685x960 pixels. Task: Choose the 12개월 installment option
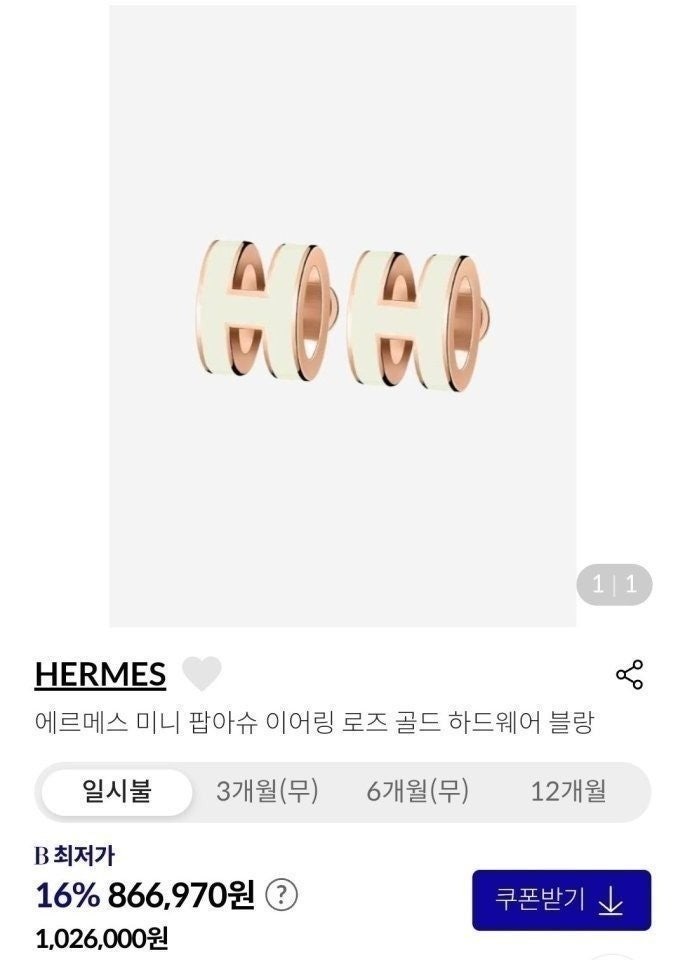pos(568,792)
